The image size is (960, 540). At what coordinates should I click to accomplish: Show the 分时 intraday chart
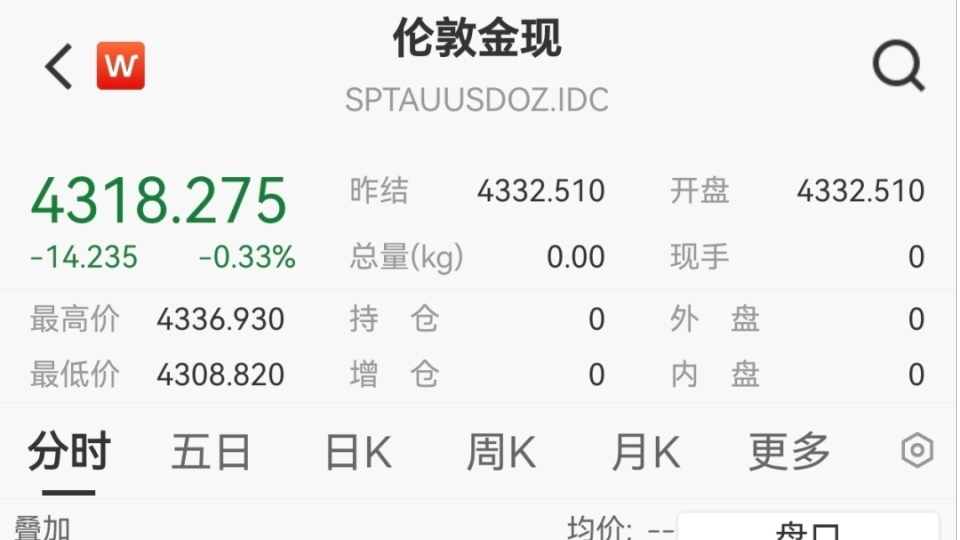click(68, 453)
